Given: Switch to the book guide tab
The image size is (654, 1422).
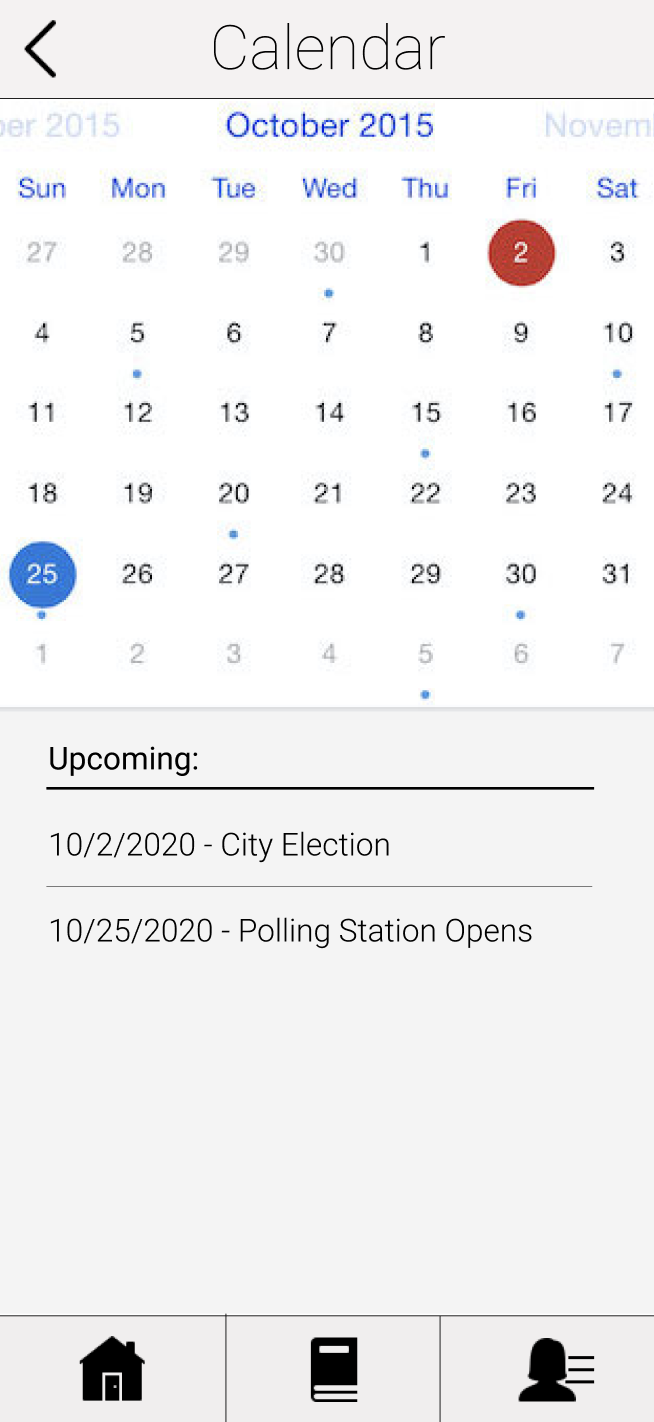Looking at the screenshot, I should pos(333,1368).
